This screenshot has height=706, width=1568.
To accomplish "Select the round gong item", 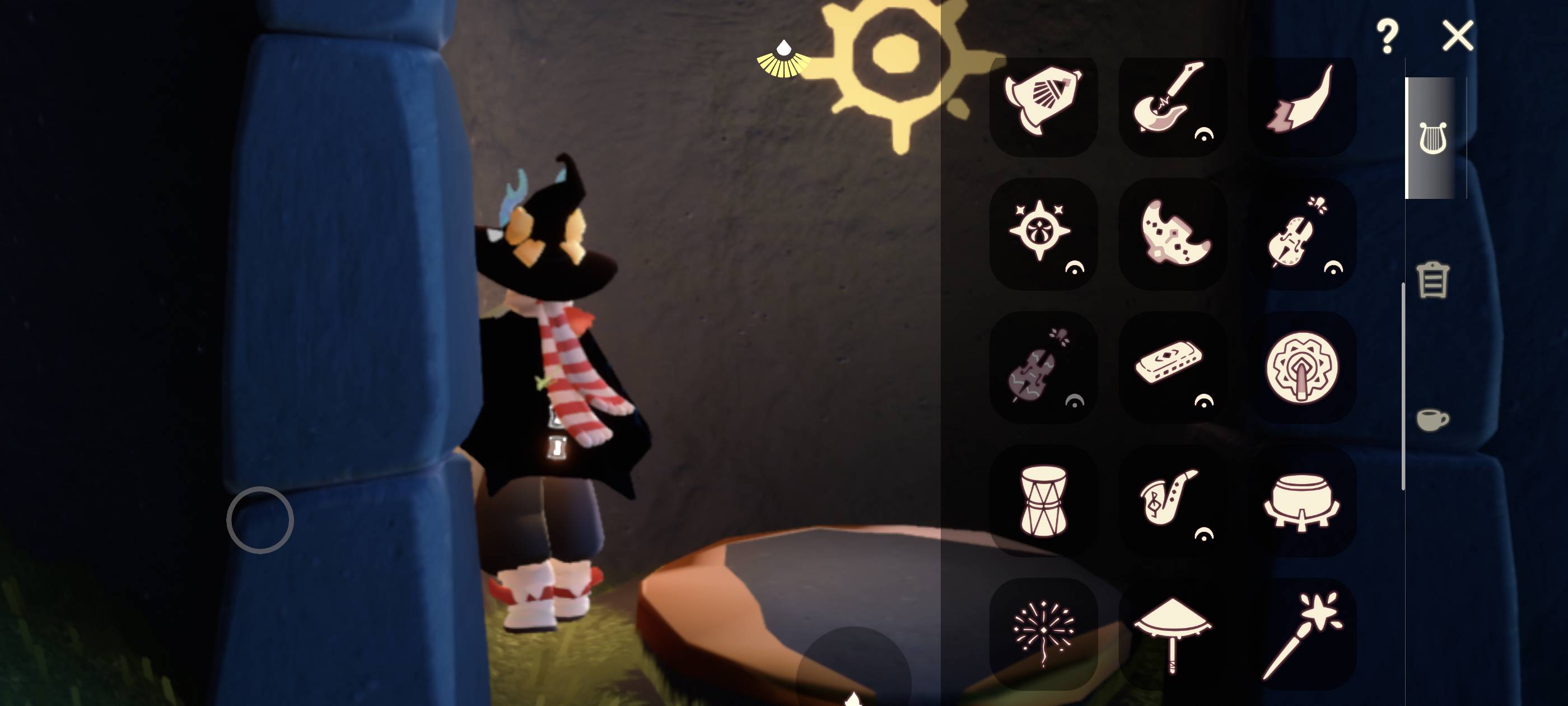I will pos(1301,366).
